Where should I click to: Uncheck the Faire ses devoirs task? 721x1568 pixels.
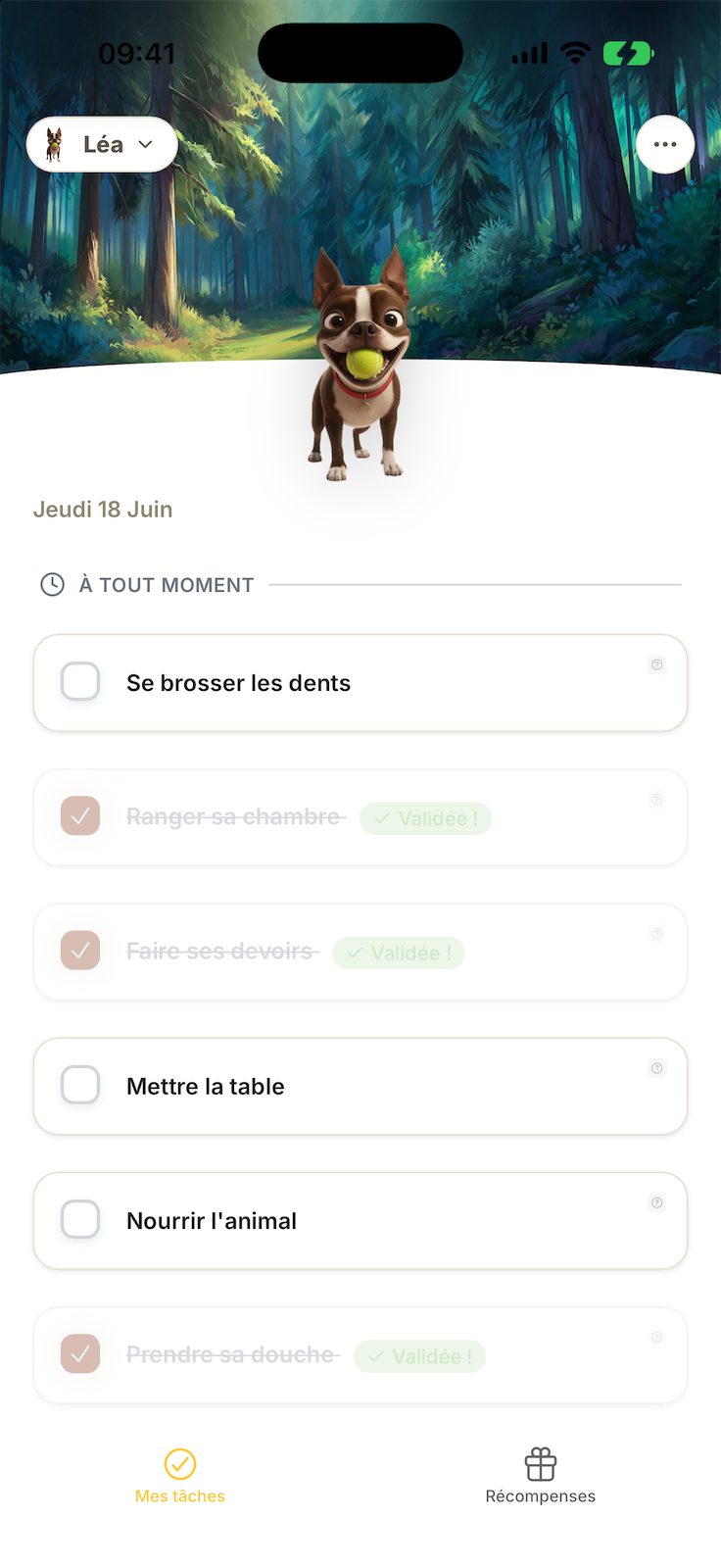pos(80,950)
